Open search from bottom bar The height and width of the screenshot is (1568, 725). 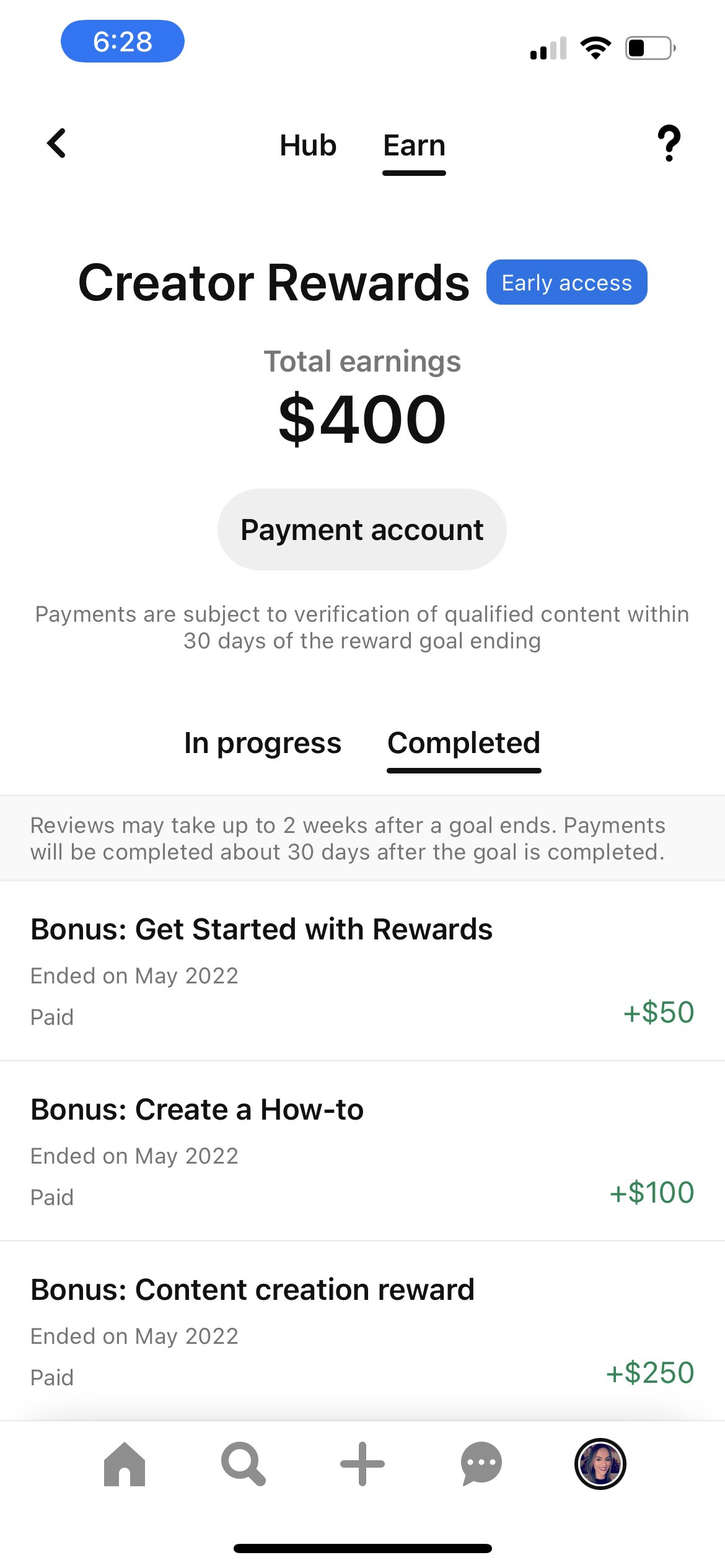[244, 1464]
